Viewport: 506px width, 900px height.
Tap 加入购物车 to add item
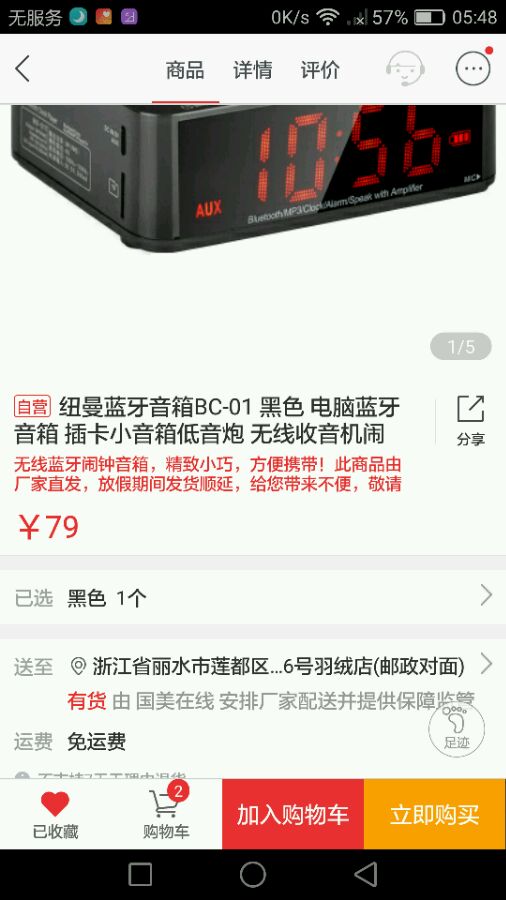293,814
